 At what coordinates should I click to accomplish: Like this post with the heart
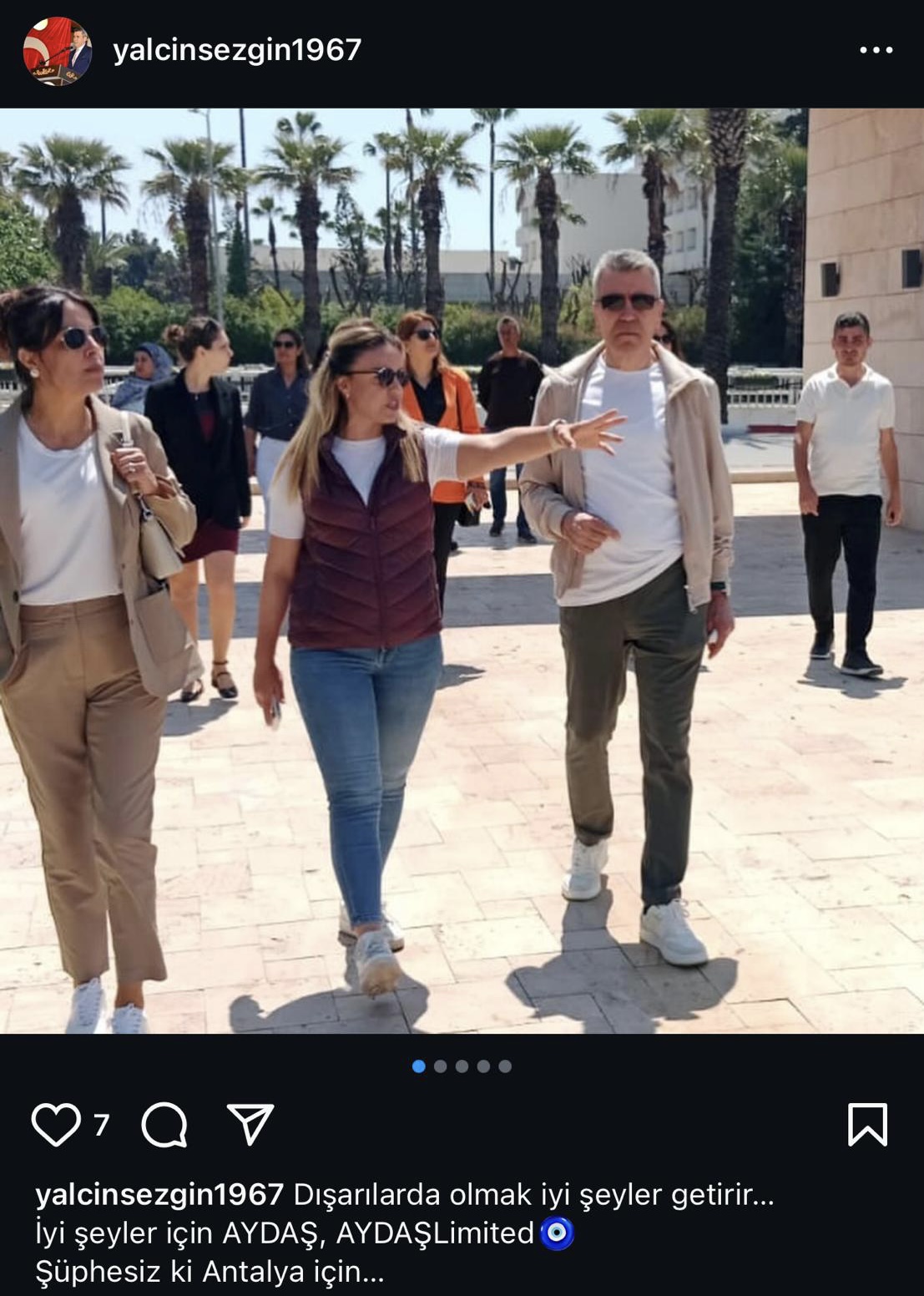(x=56, y=1124)
